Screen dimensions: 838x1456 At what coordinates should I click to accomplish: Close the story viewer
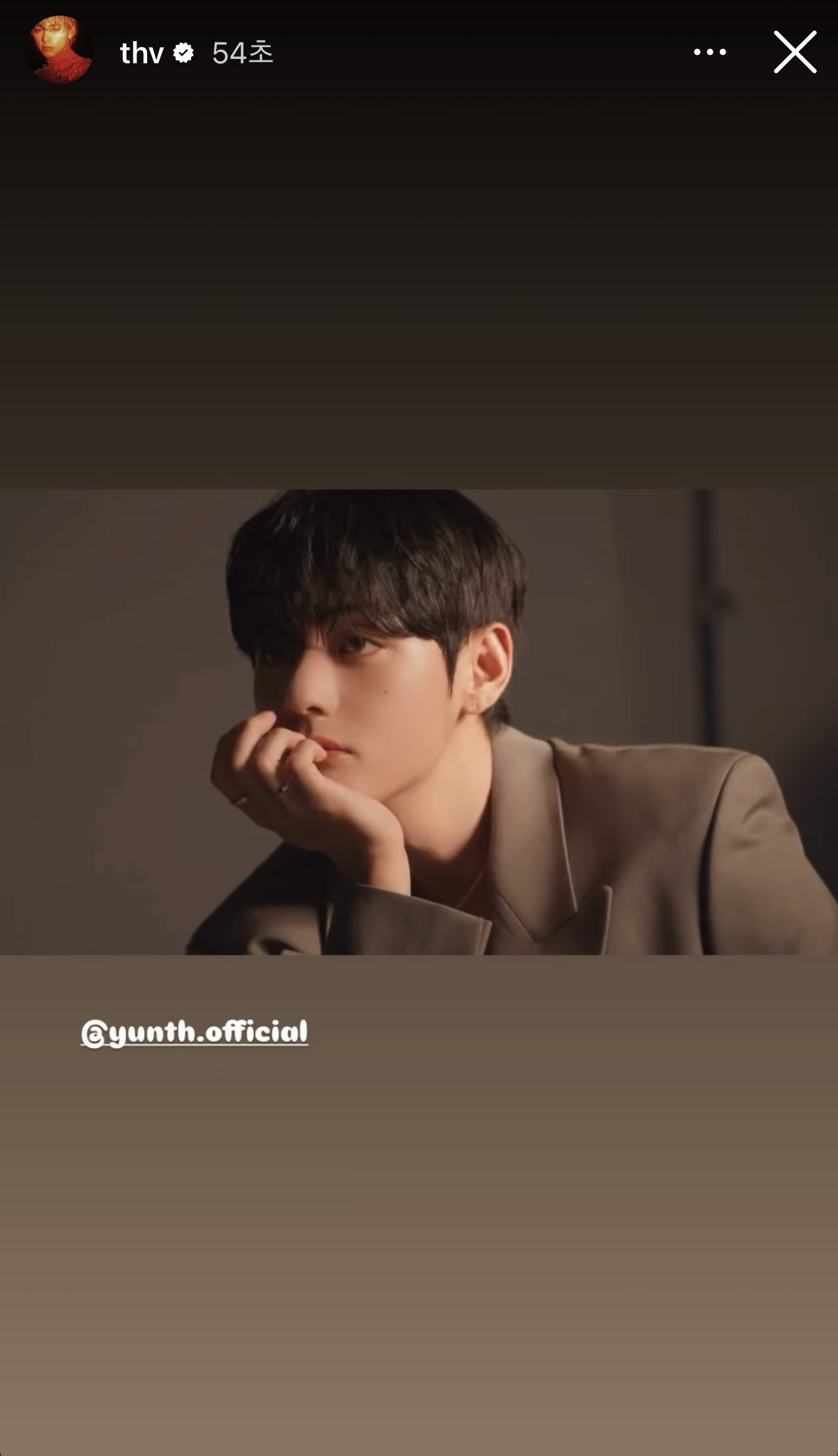[795, 52]
